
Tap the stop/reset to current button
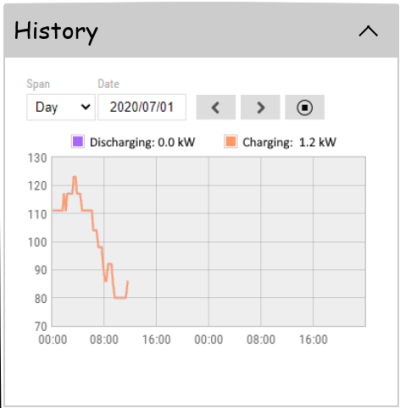pyautogui.click(x=305, y=107)
